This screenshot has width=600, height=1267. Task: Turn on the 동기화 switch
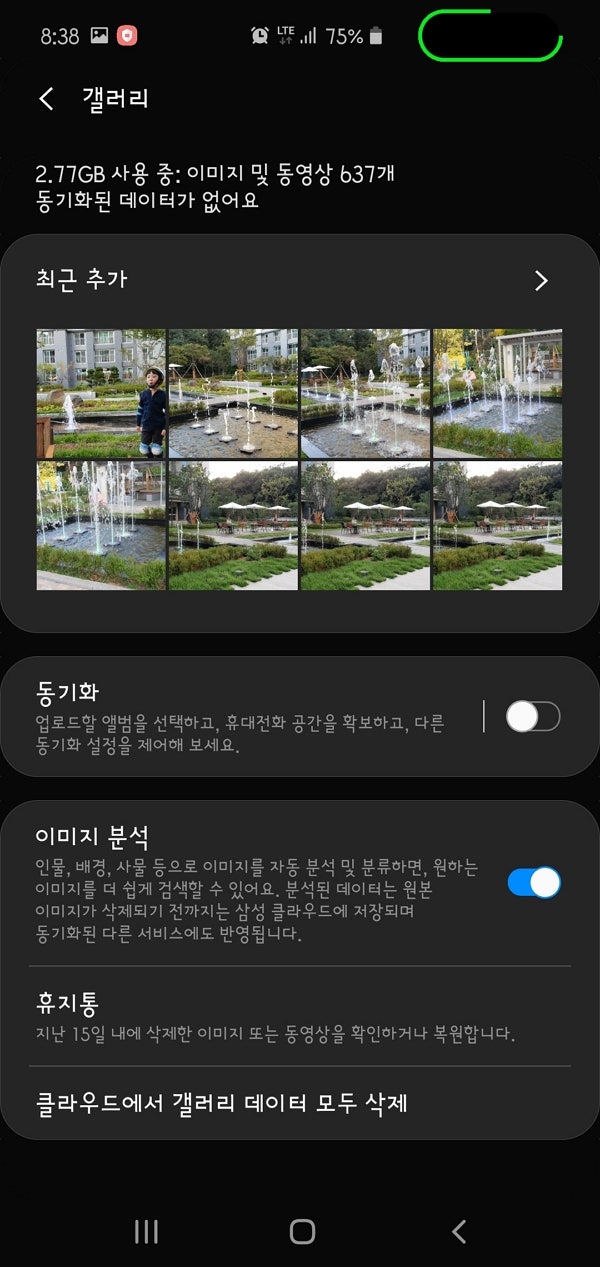pyautogui.click(x=532, y=717)
